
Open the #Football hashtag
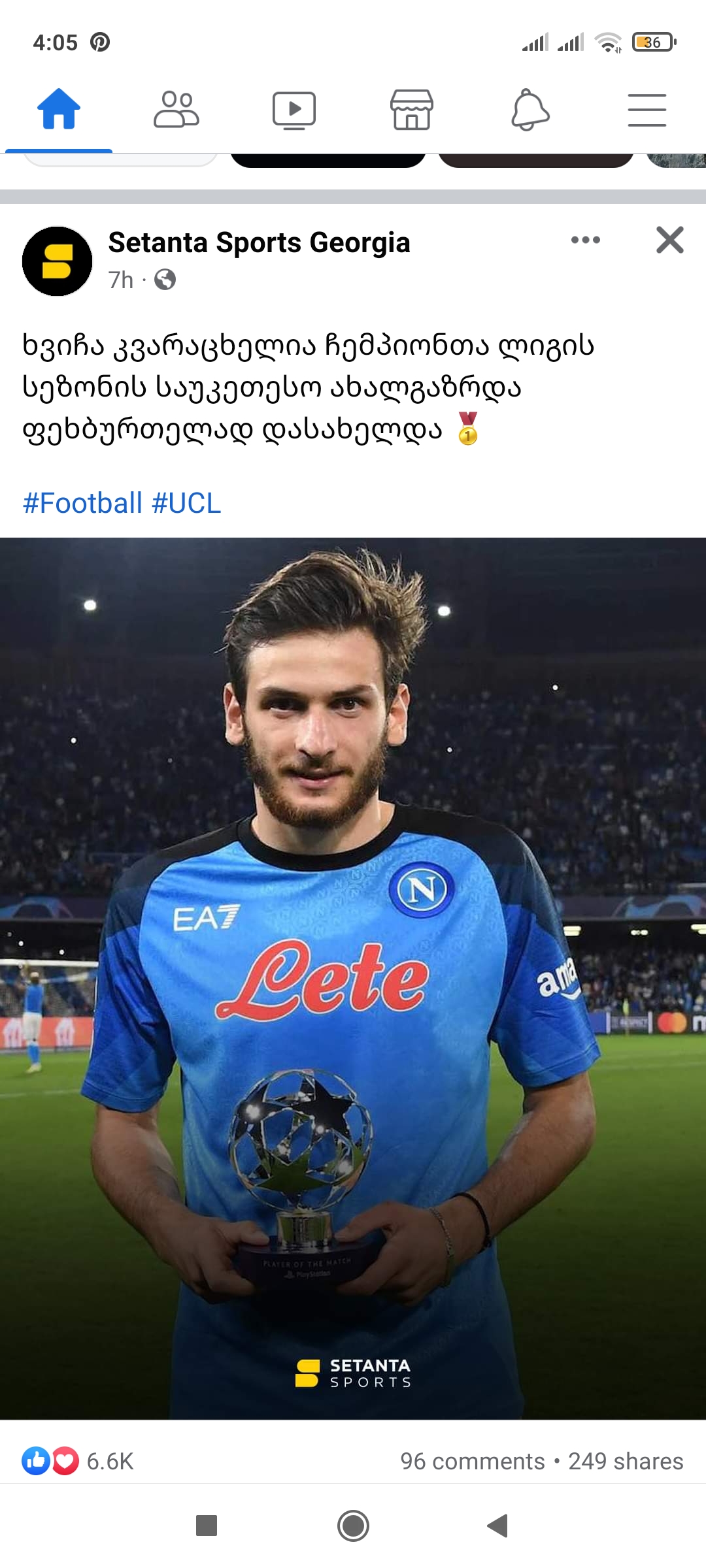(82, 504)
